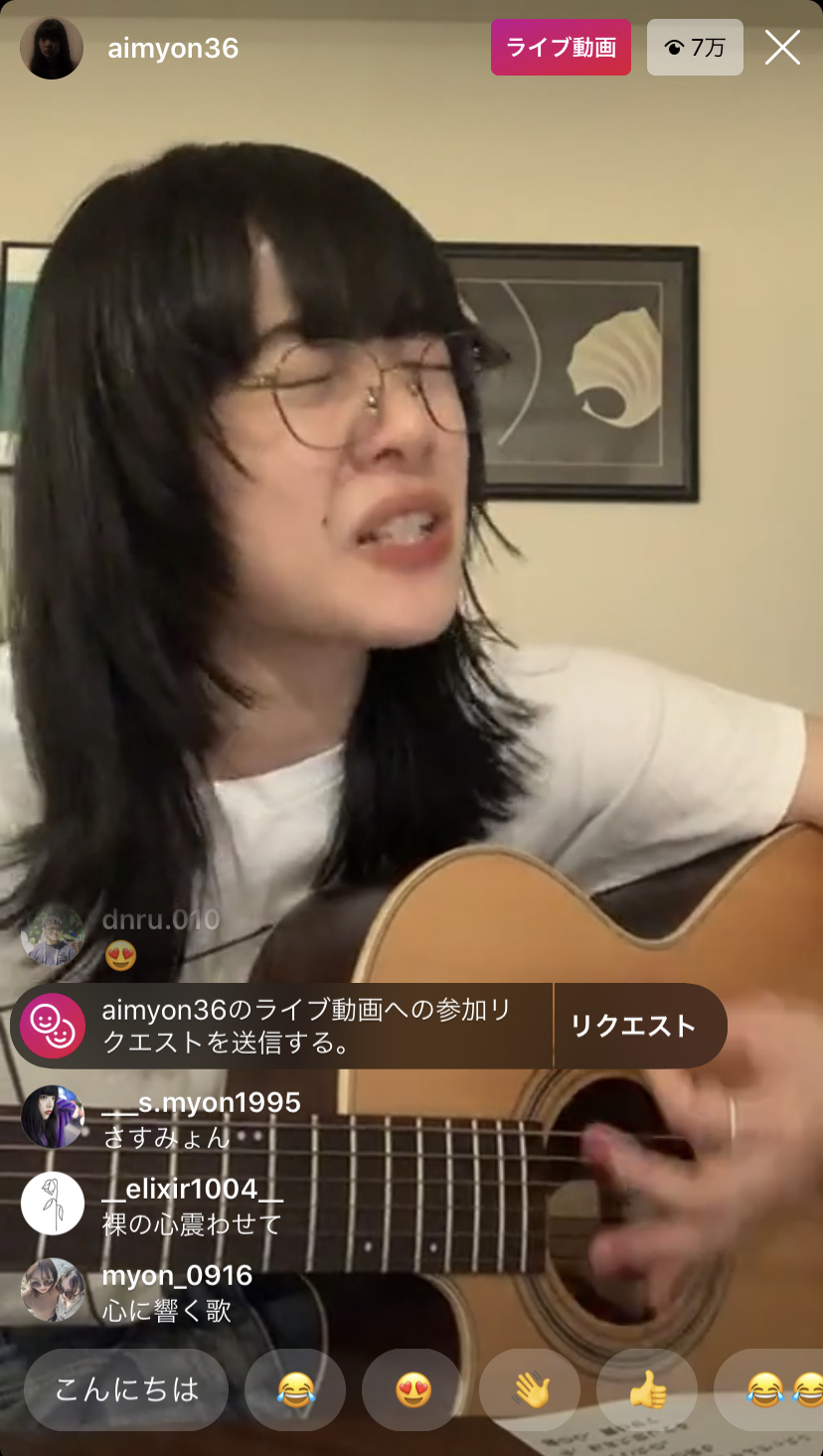Open commenter _elixir1004_'s profile
823x1456 pixels.
53,1204
